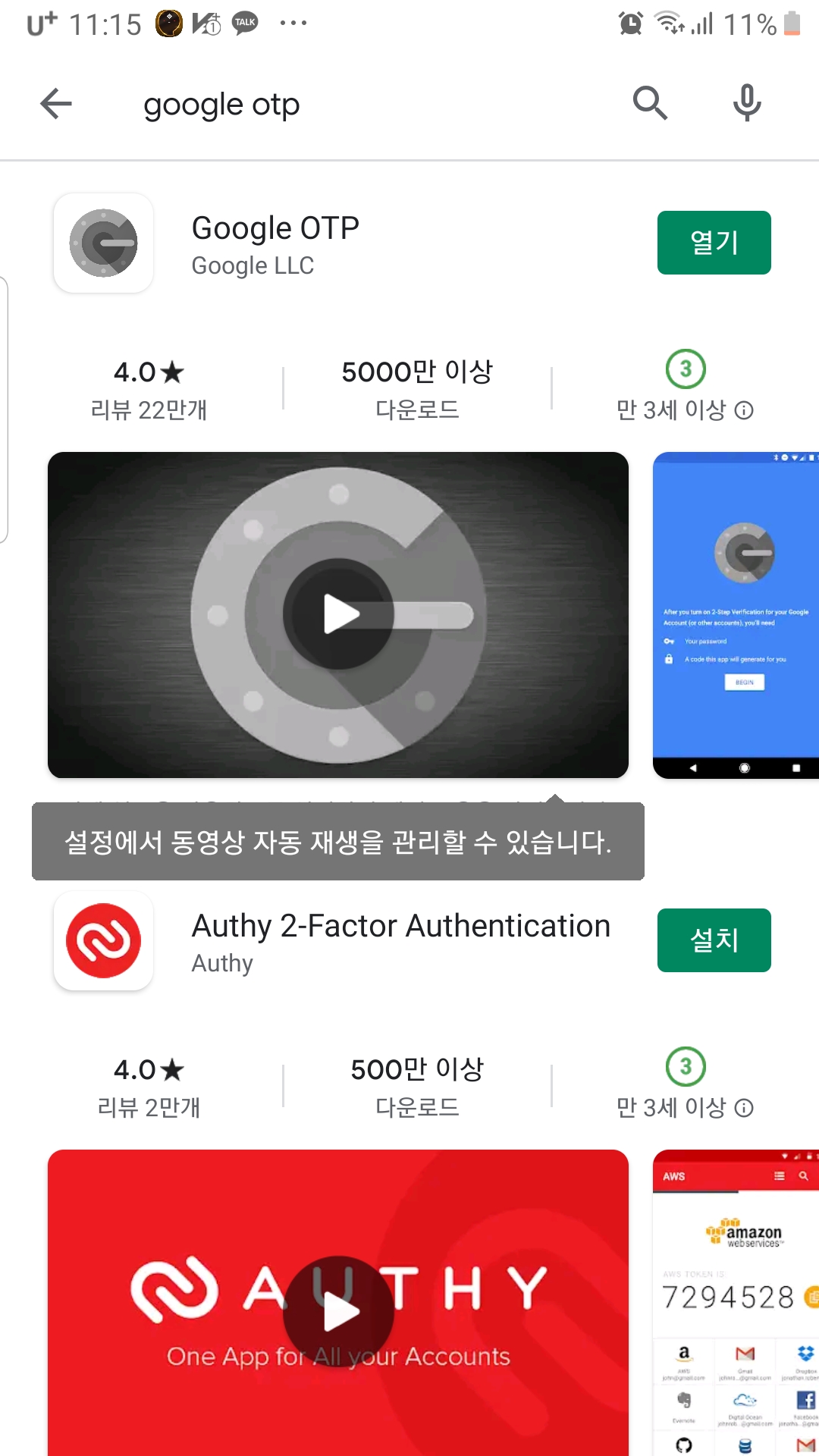Tap the search magnifier icon
819x1456 pixels.
(648, 103)
